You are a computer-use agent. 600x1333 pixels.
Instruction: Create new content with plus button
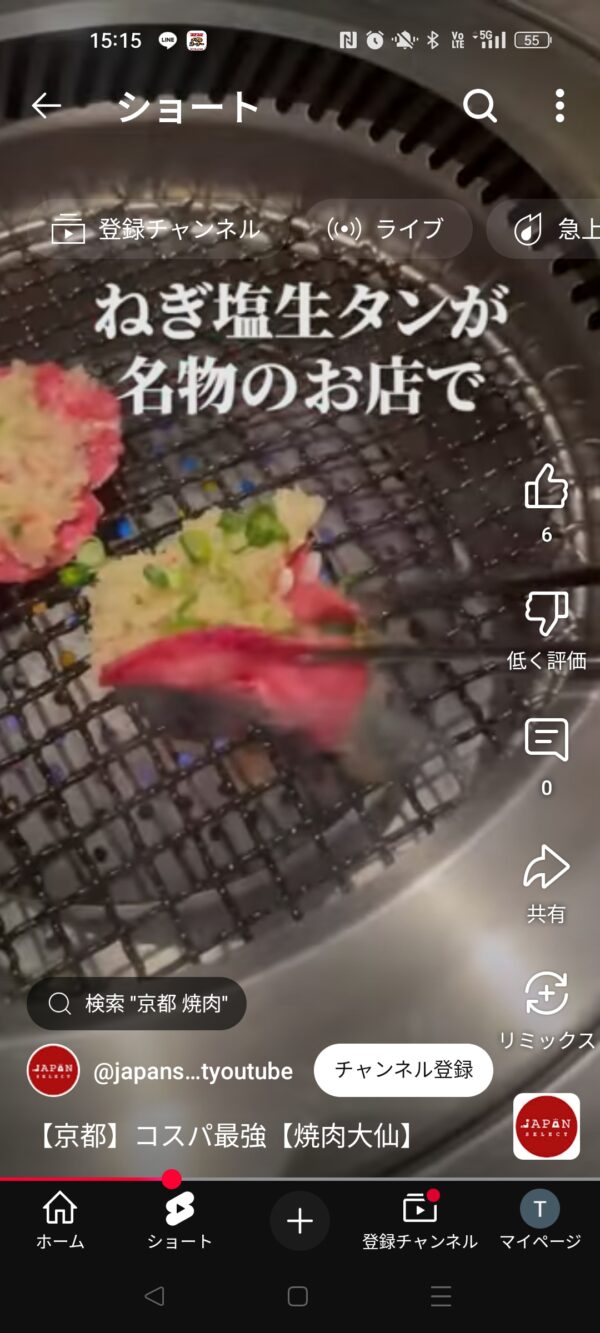[x=300, y=1220]
